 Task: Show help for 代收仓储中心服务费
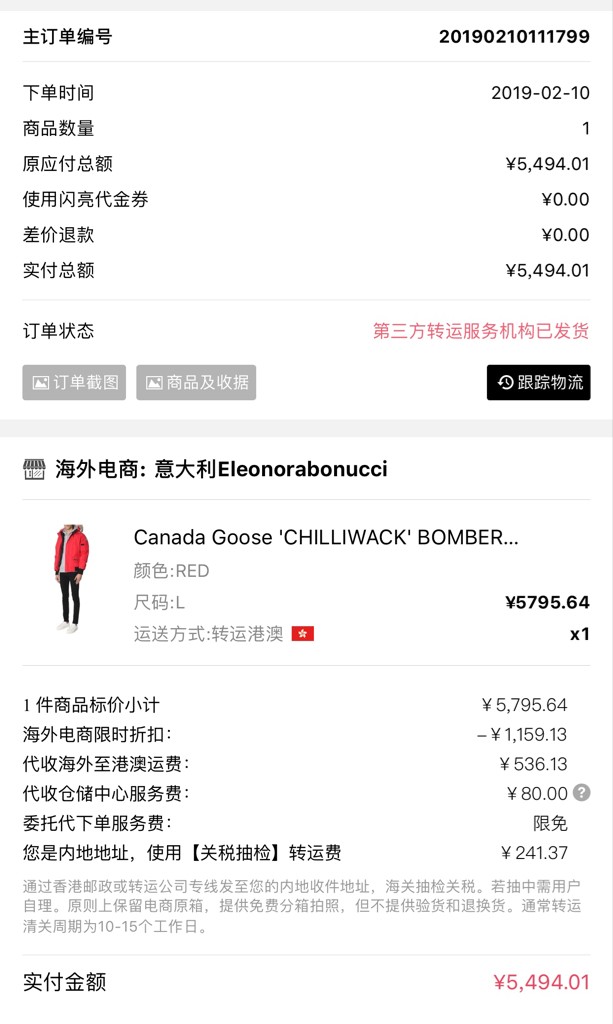(581, 793)
